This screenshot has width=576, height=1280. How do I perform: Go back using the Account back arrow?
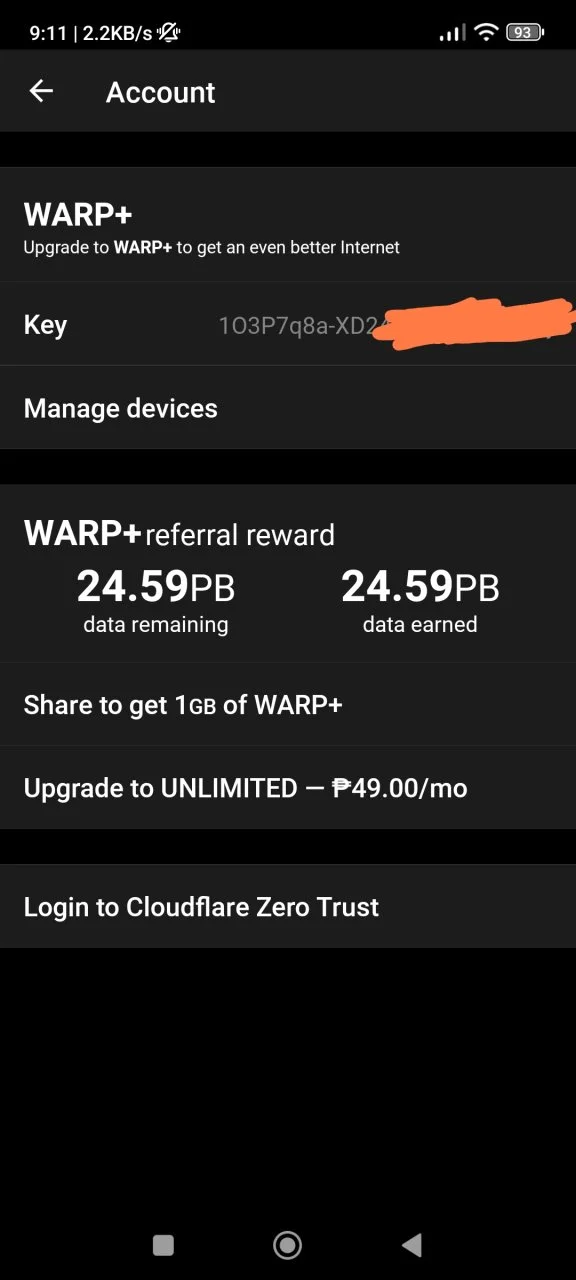coord(41,91)
